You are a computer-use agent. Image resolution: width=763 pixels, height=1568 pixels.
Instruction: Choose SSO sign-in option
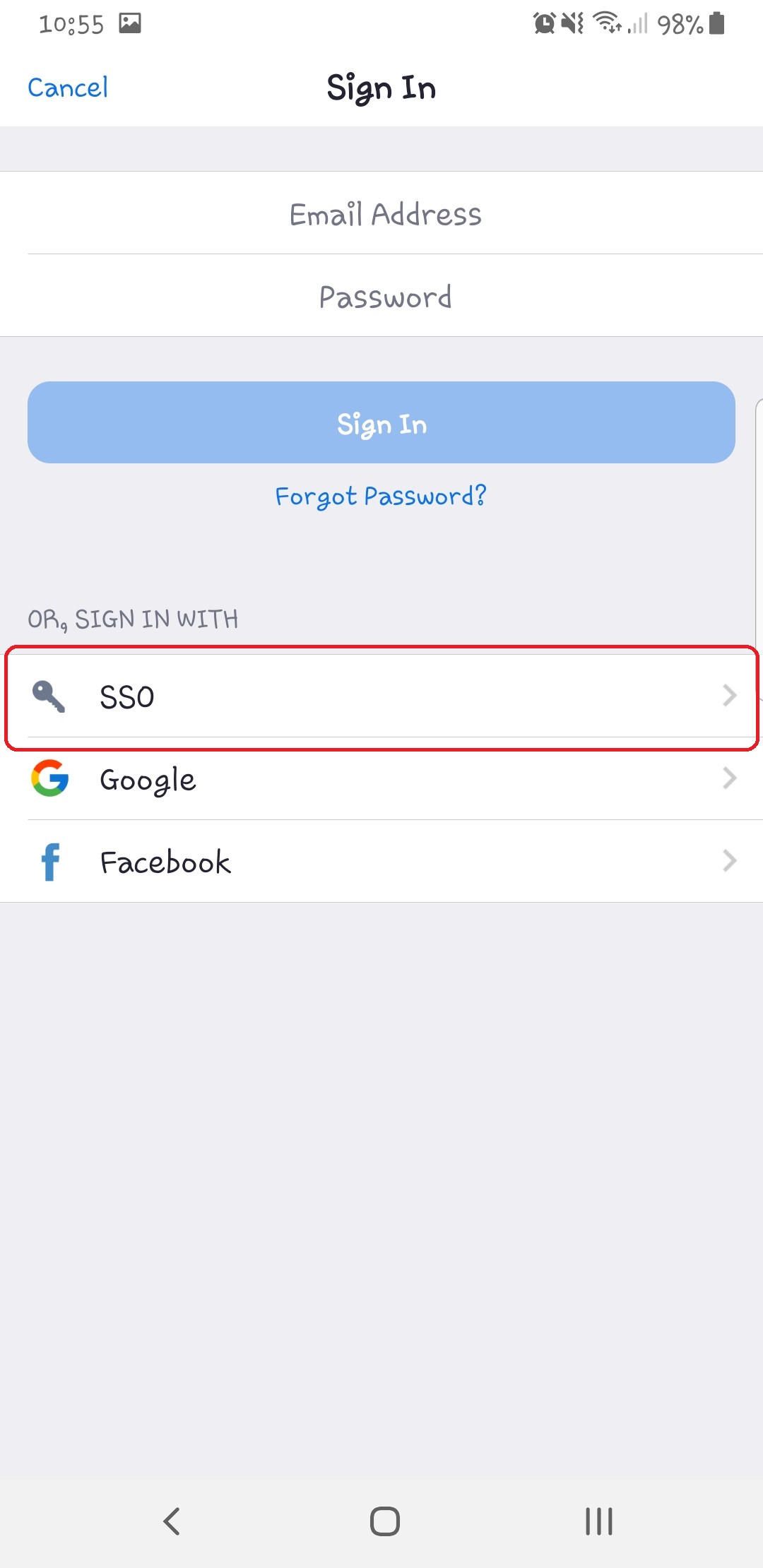point(381,696)
